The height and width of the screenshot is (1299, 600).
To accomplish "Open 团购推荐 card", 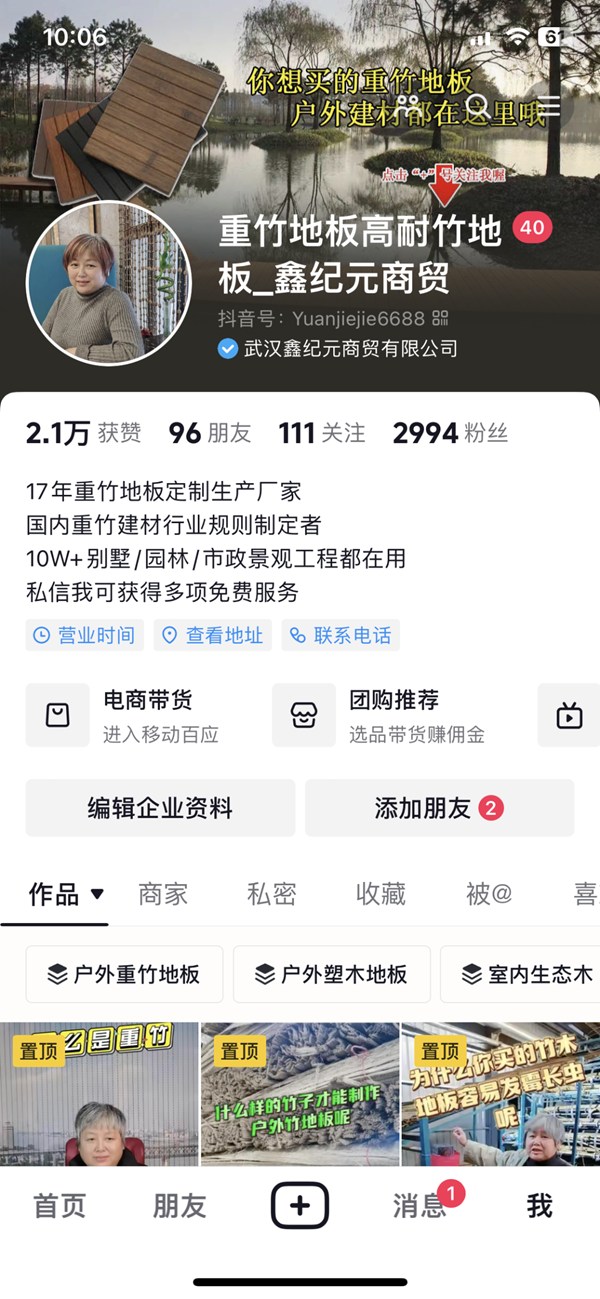I will pos(390,715).
